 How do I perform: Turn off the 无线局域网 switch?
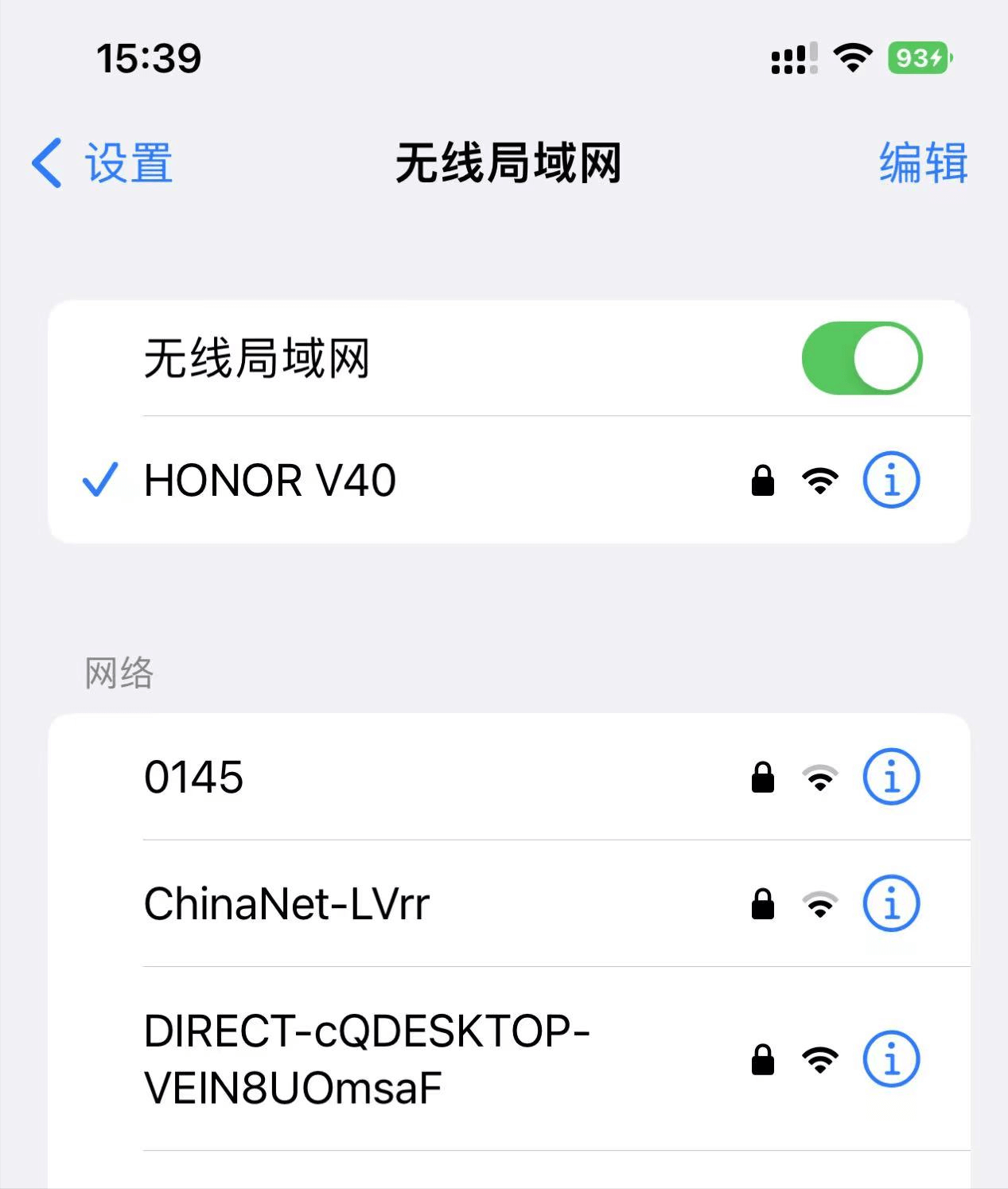click(862, 358)
